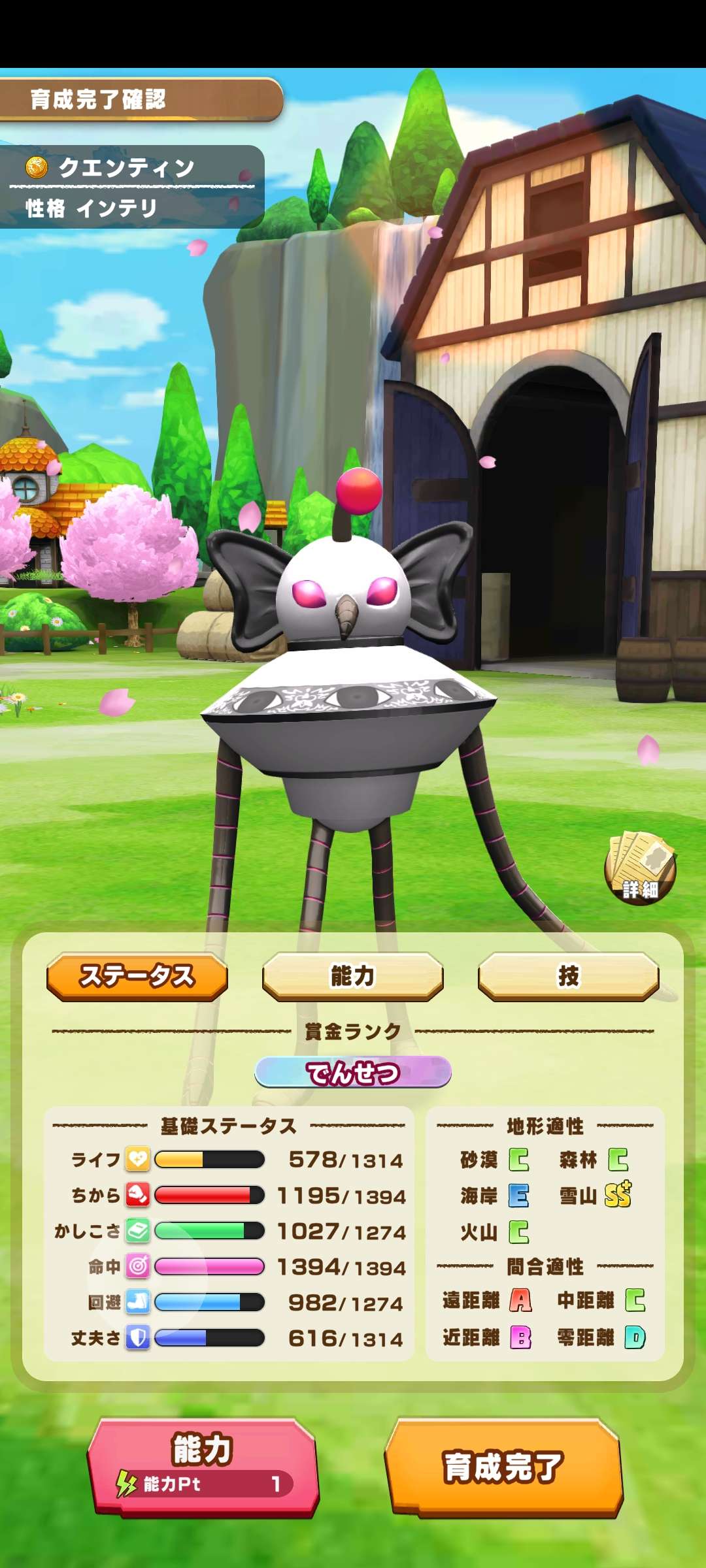Switch to the ステータス tab
Image resolution: width=706 pixels, height=1568 pixels.
pos(137,976)
